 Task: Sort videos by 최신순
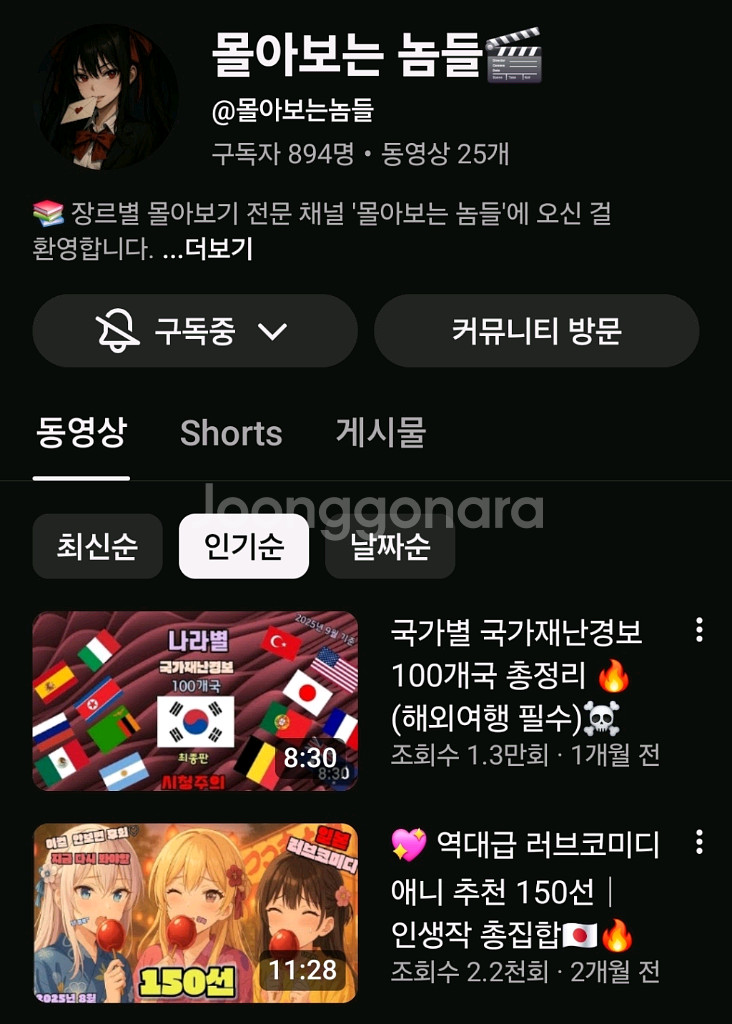pyautogui.click(x=97, y=547)
